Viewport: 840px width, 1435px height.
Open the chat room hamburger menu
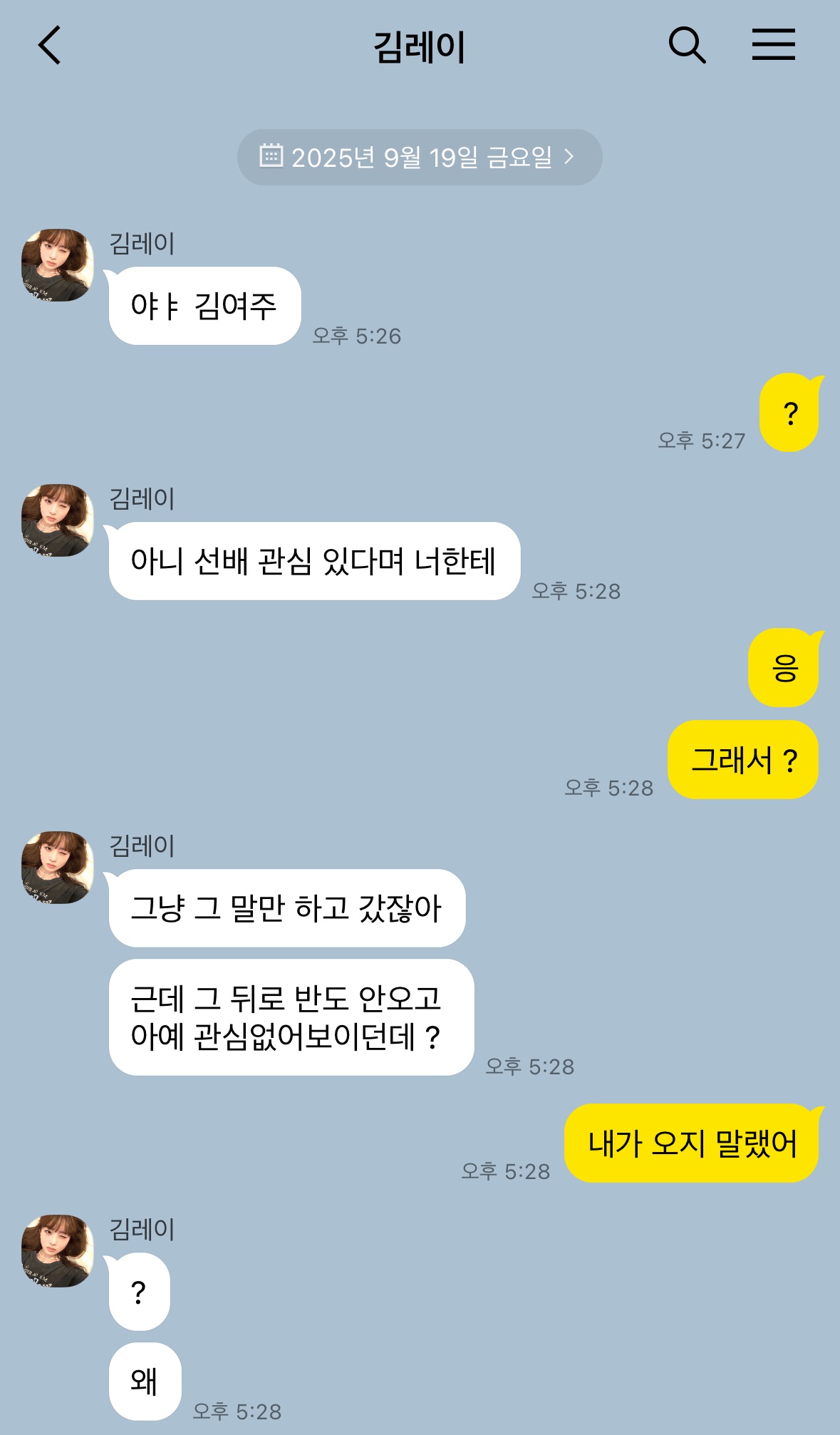pyautogui.click(x=774, y=45)
